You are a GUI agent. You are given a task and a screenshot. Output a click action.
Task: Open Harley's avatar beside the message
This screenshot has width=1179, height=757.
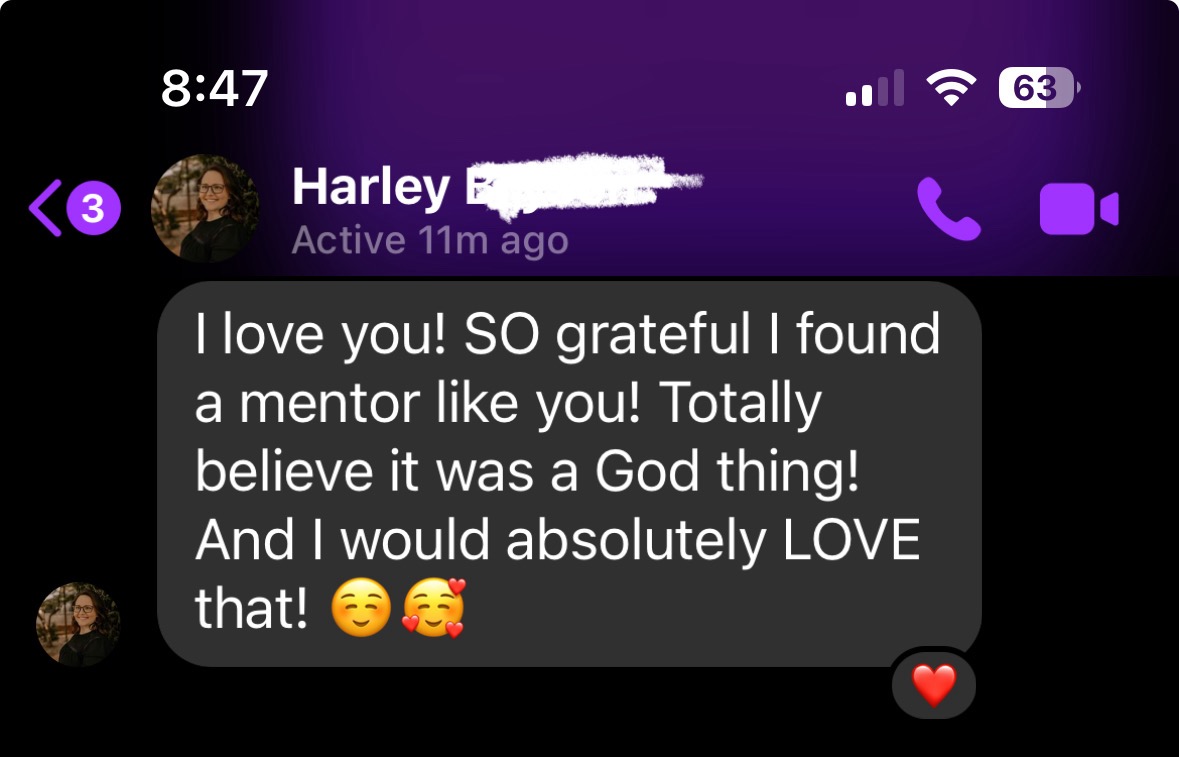point(78,624)
